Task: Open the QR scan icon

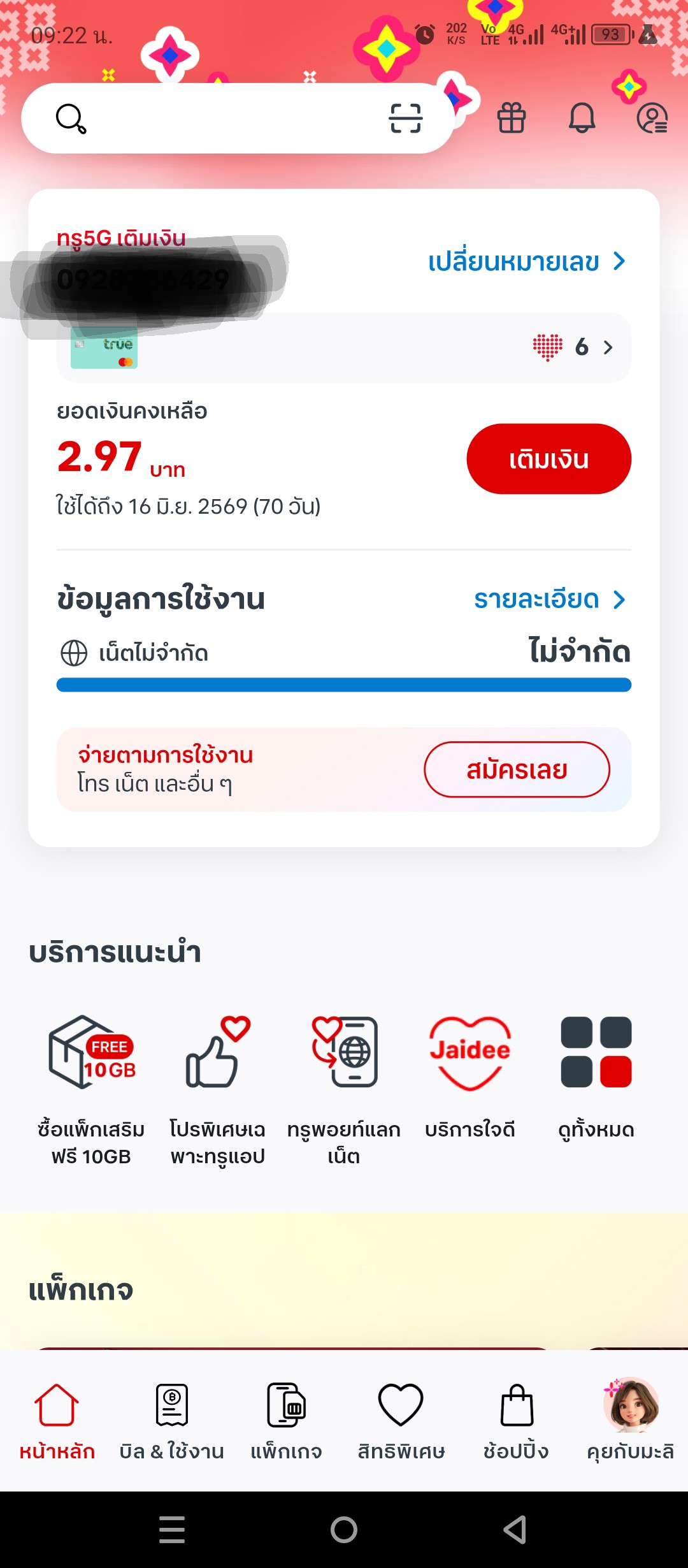Action: (x=406, y=119)
